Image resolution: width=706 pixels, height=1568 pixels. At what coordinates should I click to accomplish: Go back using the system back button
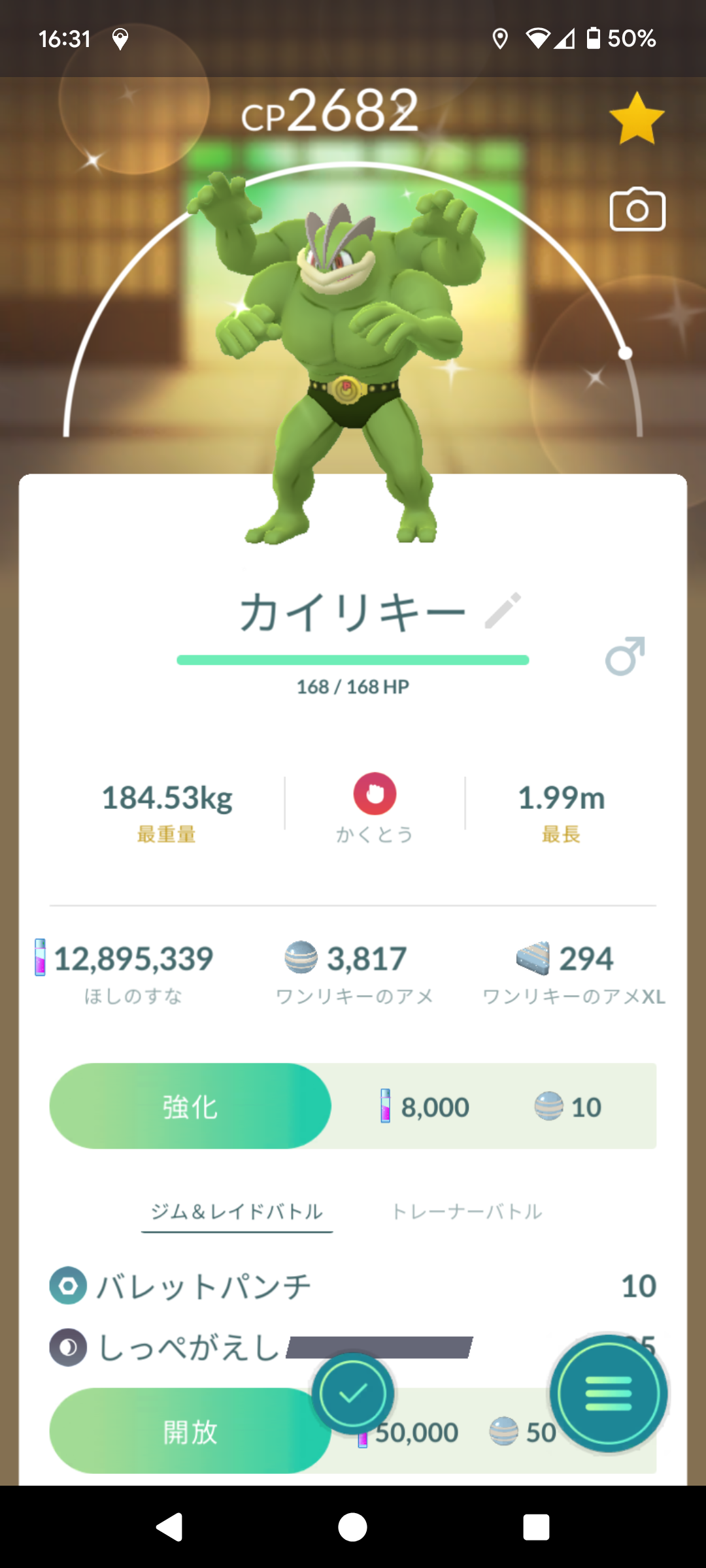pyautogui.click(x=169, y=1527)
